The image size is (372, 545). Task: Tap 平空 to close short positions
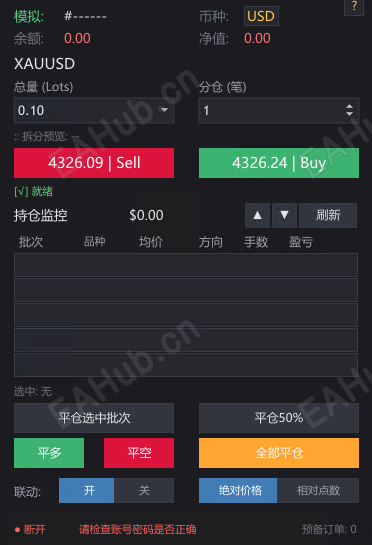[139, 453]
